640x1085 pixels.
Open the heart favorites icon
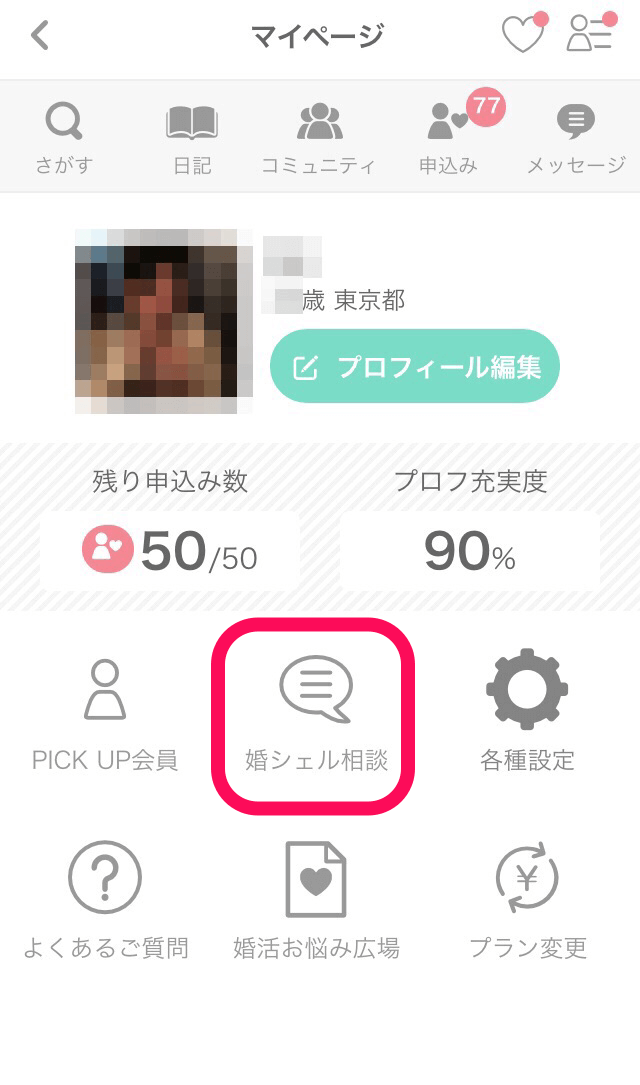pyautogui.click(x=524, y=33)
